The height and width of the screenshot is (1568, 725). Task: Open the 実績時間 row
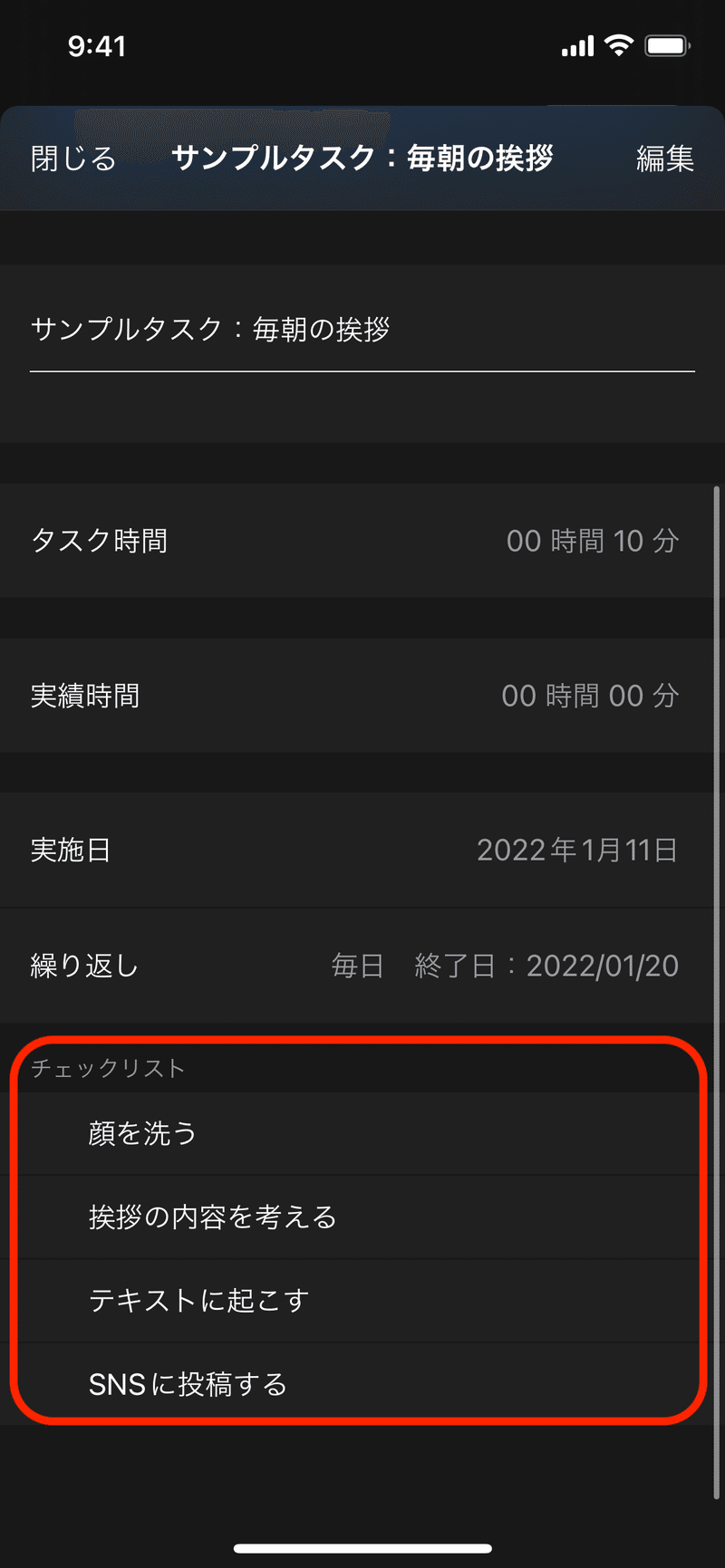click(362, 696)
